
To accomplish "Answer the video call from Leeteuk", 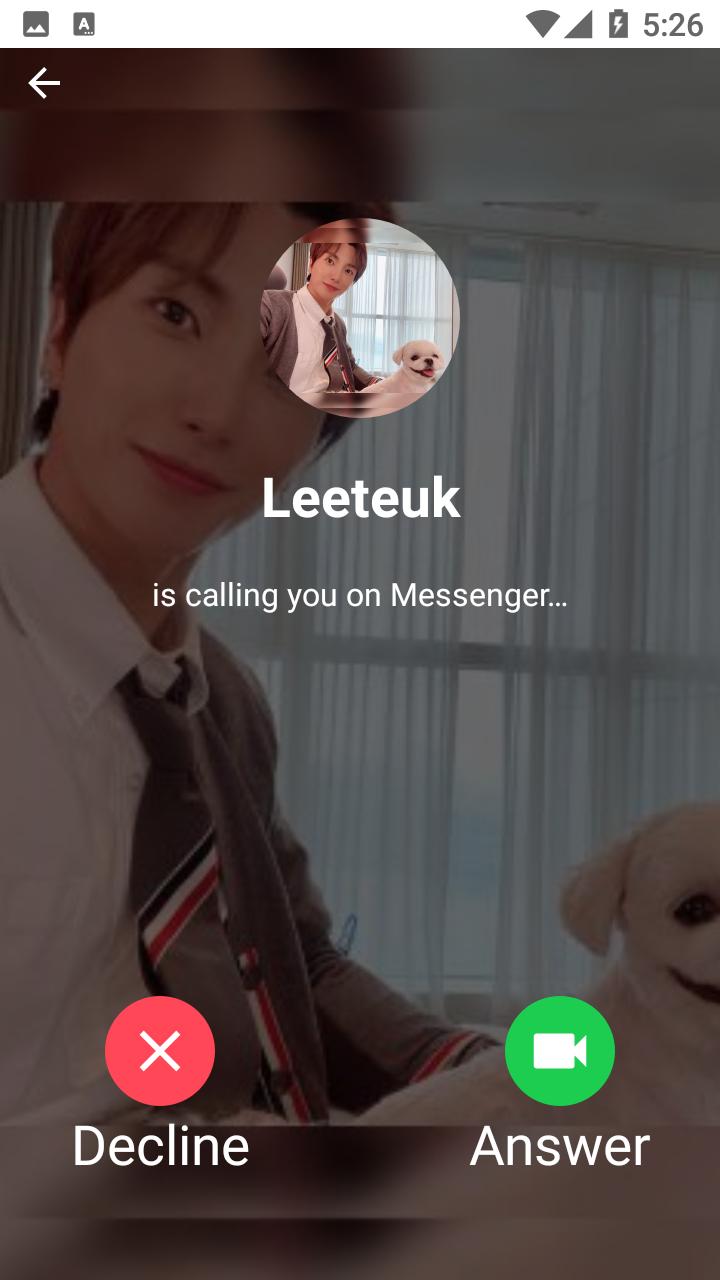I will [x=559, y=1051].
